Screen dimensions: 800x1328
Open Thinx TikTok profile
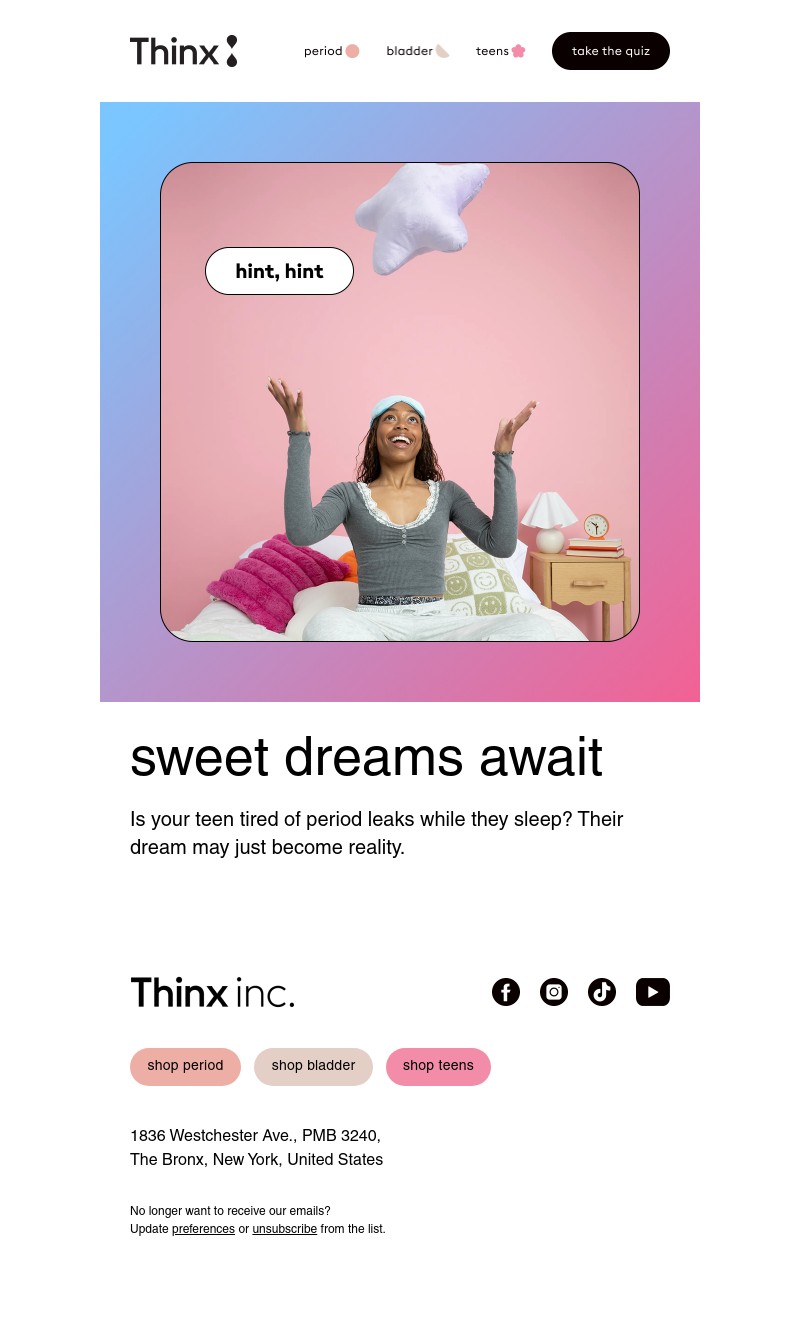(x=602, y=992)
